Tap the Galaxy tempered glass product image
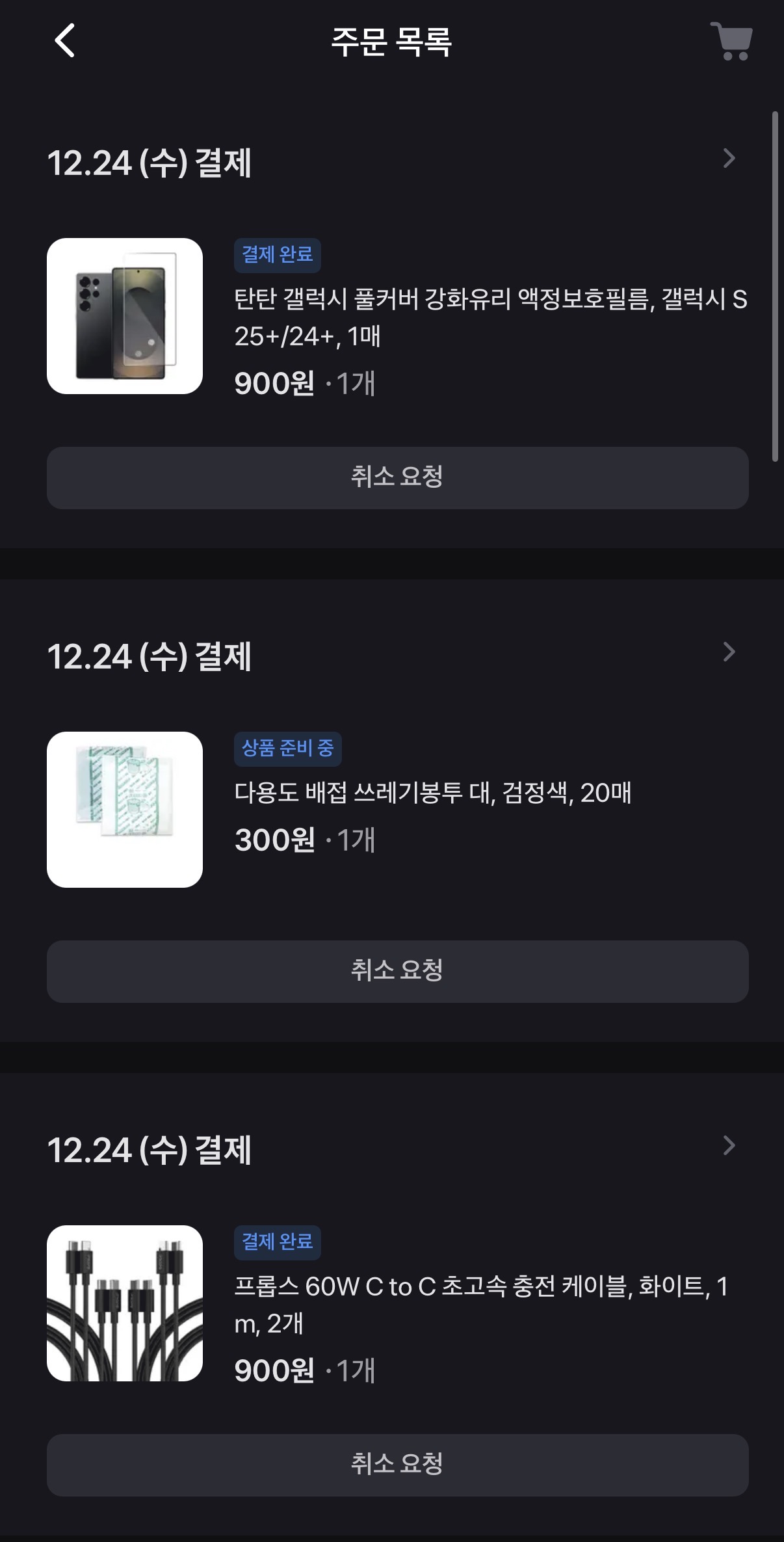The width and height of the screenshot is (784, 1542). 125,316
